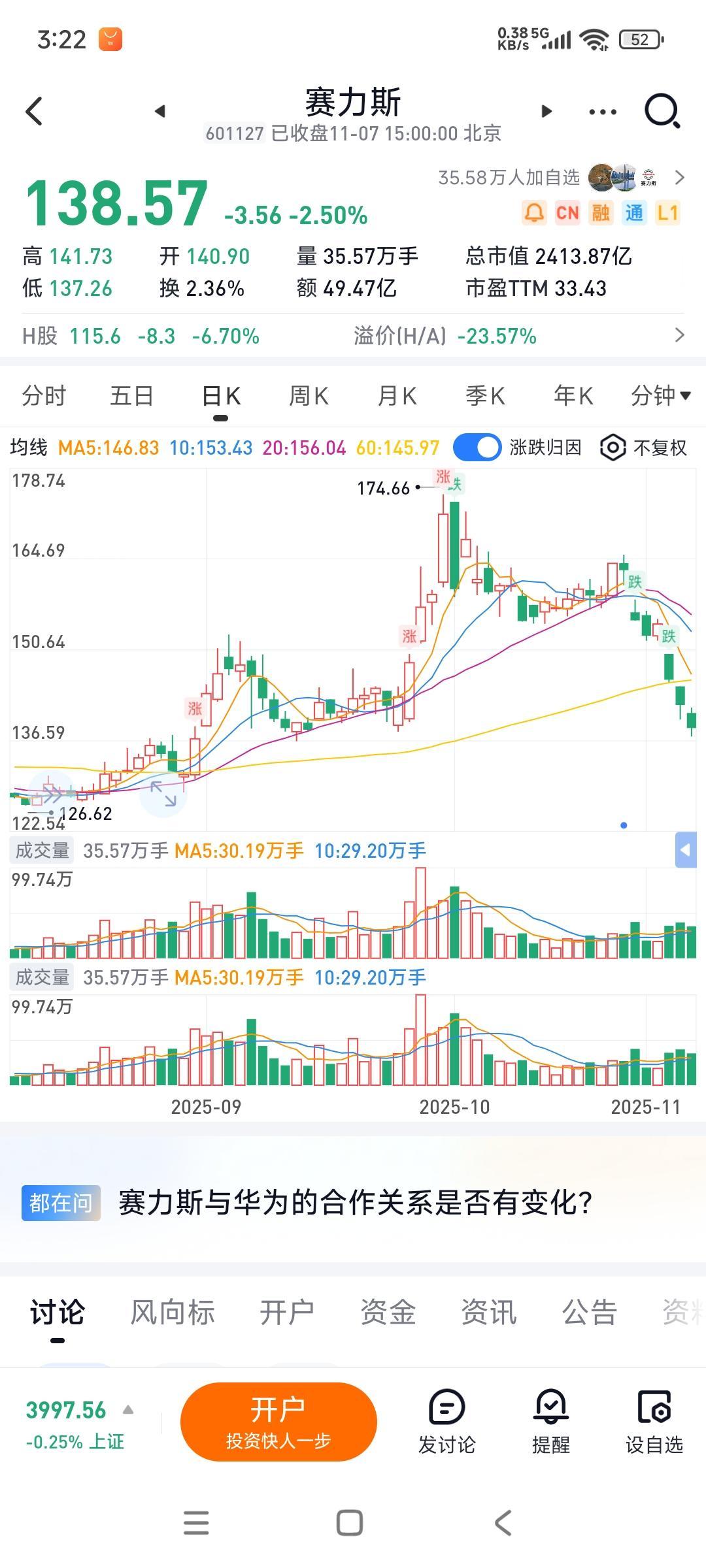706x1568 pixels.
Task: Click the 融 margin trading badge icon
Action: tap(601, 212)
